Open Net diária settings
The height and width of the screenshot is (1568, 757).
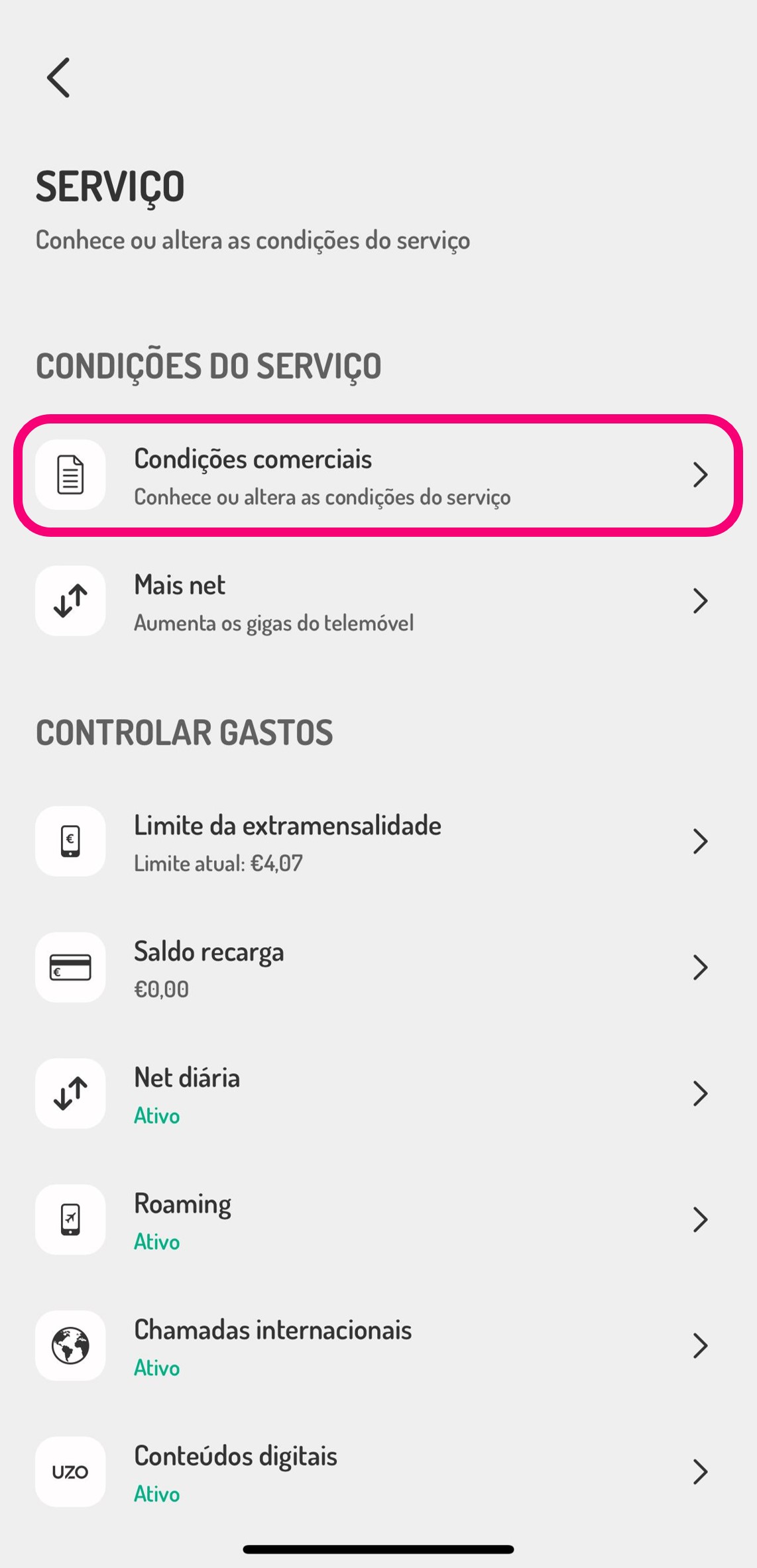378,1093
